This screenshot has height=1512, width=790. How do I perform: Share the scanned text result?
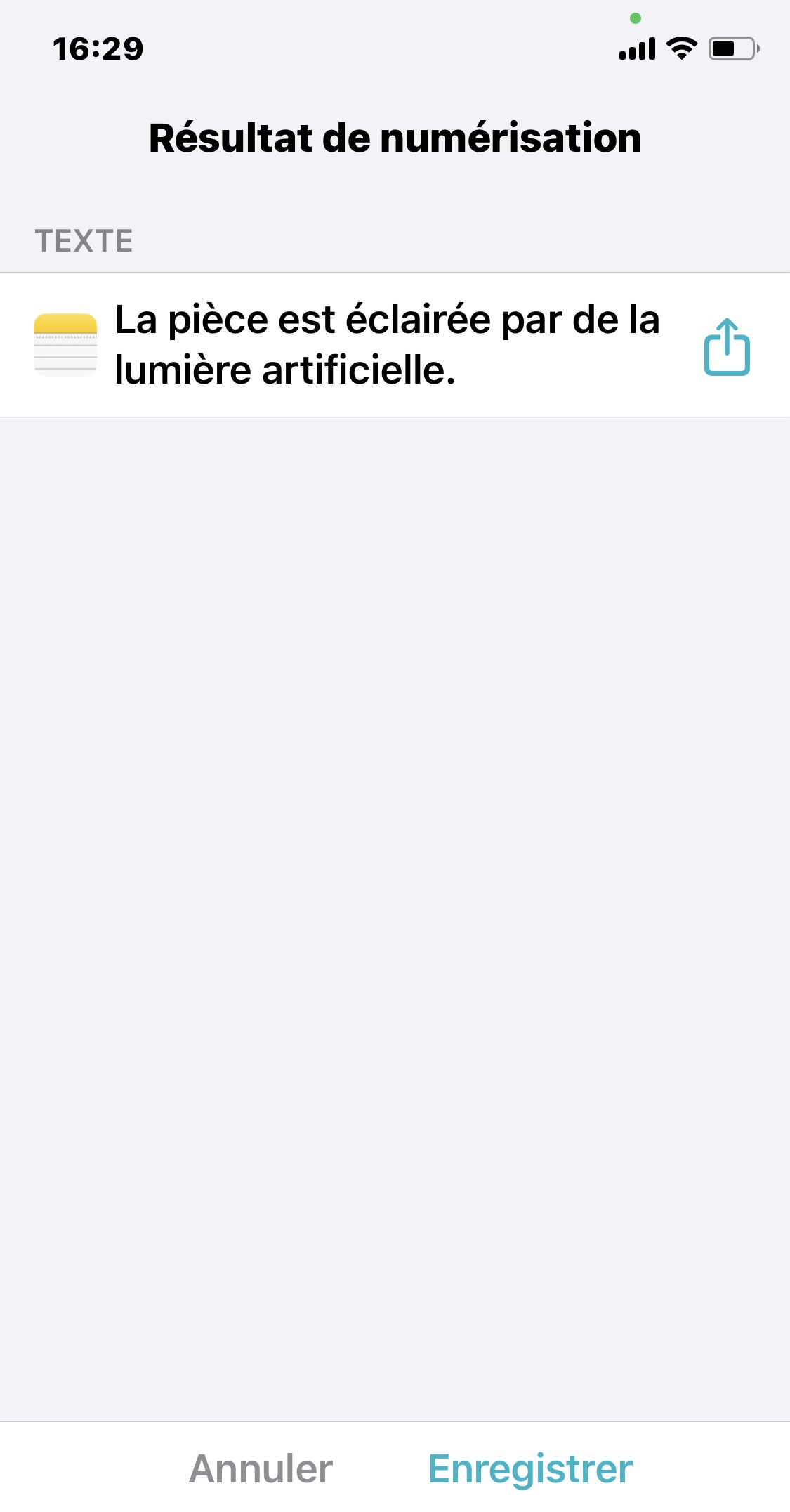(727, 346)
